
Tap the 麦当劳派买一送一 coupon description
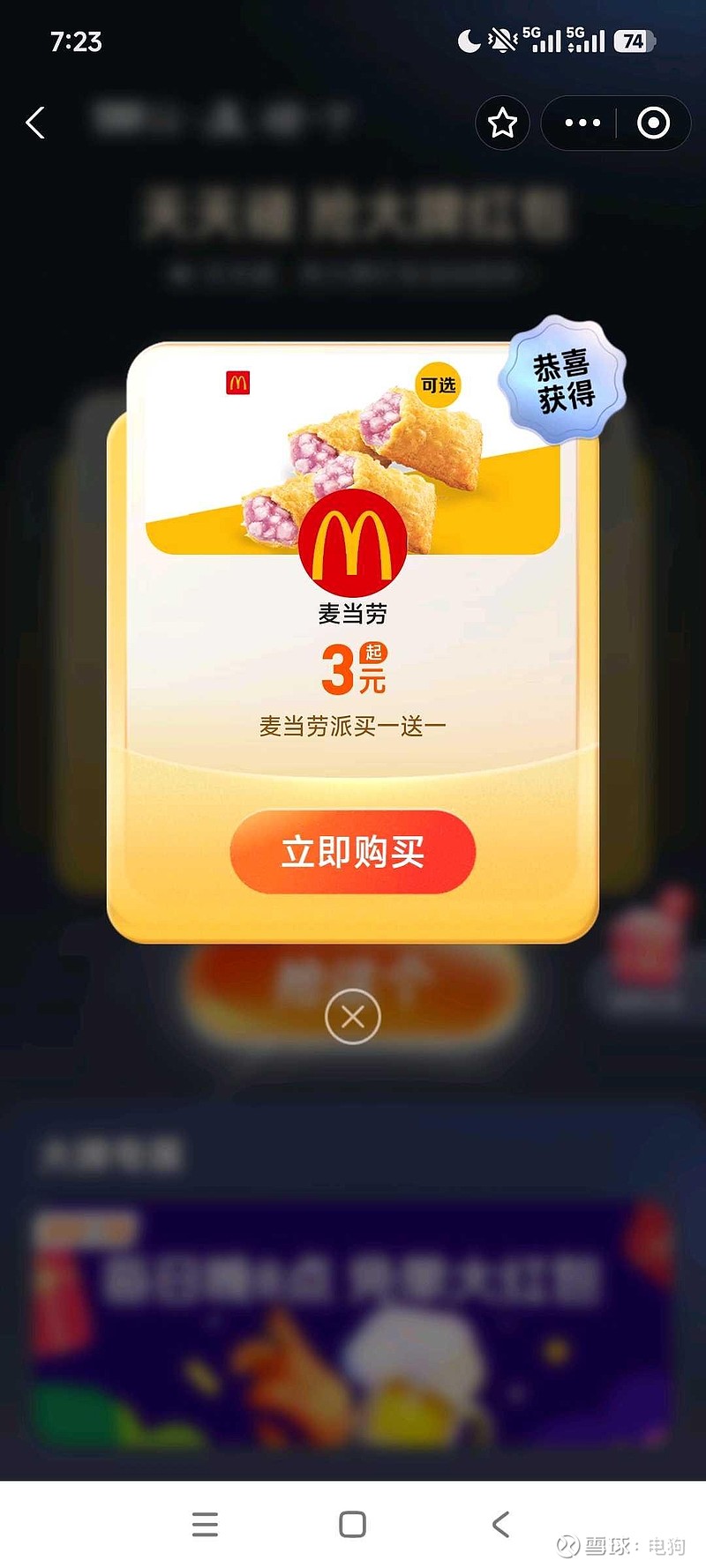351,723
